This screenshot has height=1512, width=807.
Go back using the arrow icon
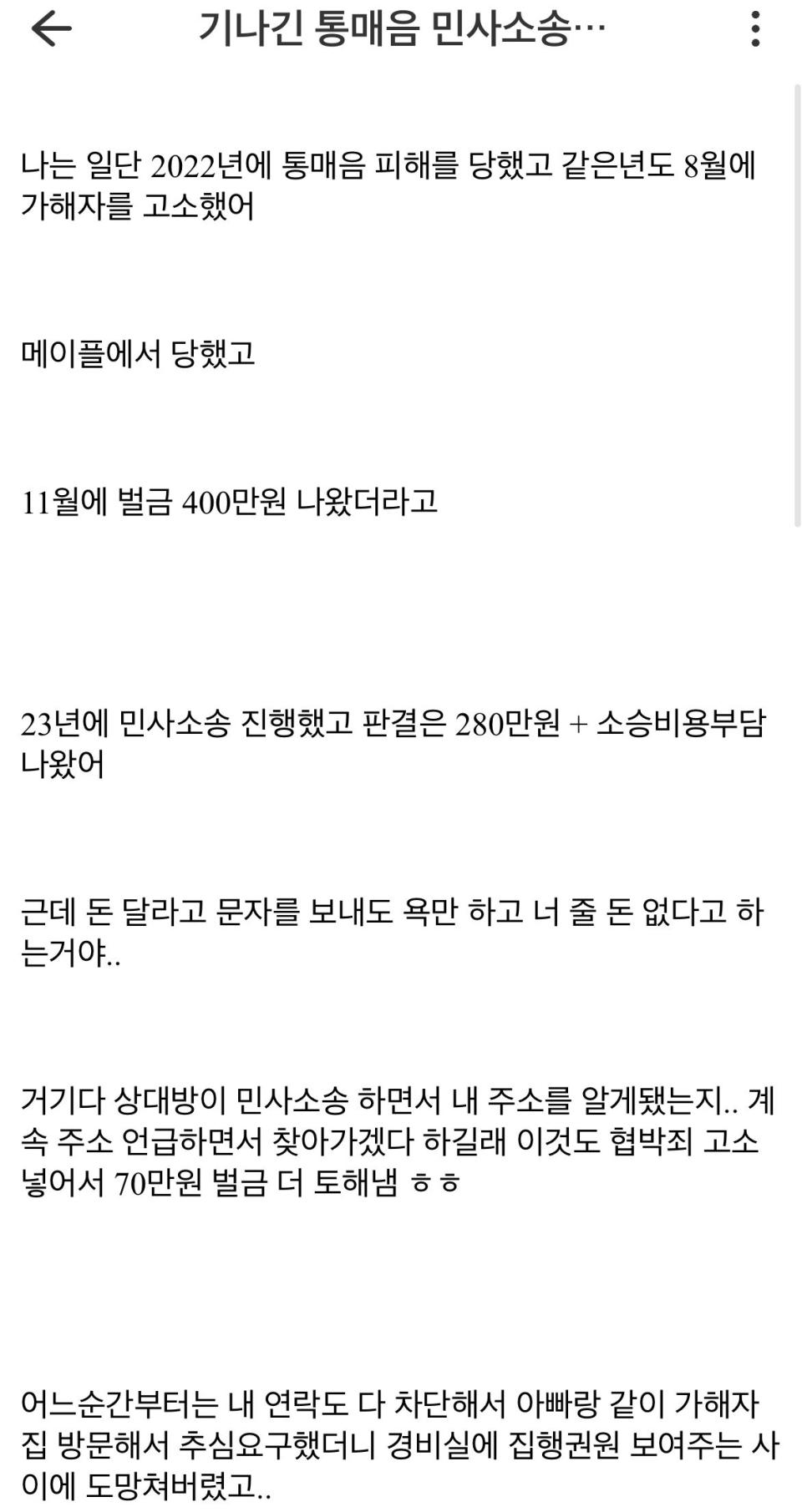(51, 30)
